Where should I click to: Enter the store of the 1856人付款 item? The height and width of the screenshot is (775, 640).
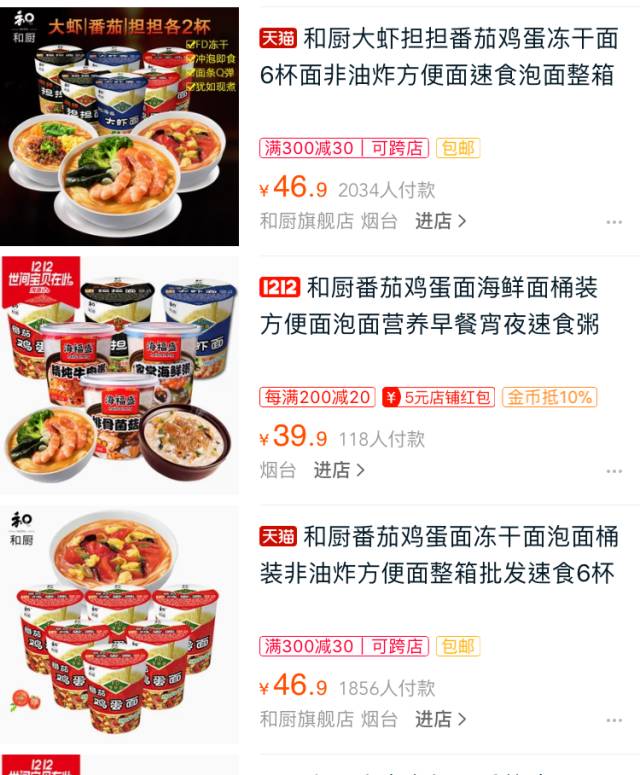[x=441, y=718]
